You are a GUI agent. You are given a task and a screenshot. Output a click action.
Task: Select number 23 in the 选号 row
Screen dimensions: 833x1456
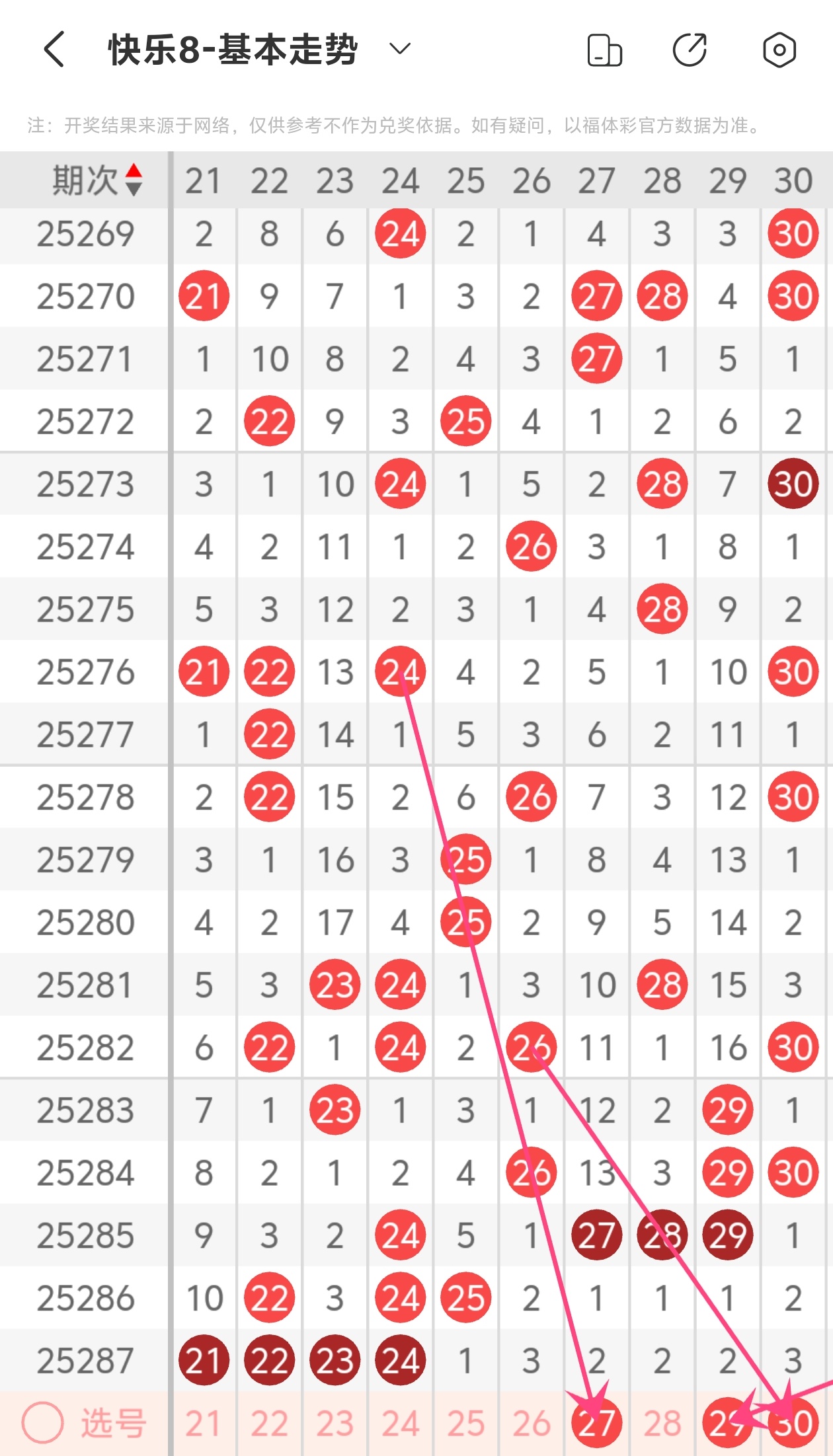[x=335, y=1424]
